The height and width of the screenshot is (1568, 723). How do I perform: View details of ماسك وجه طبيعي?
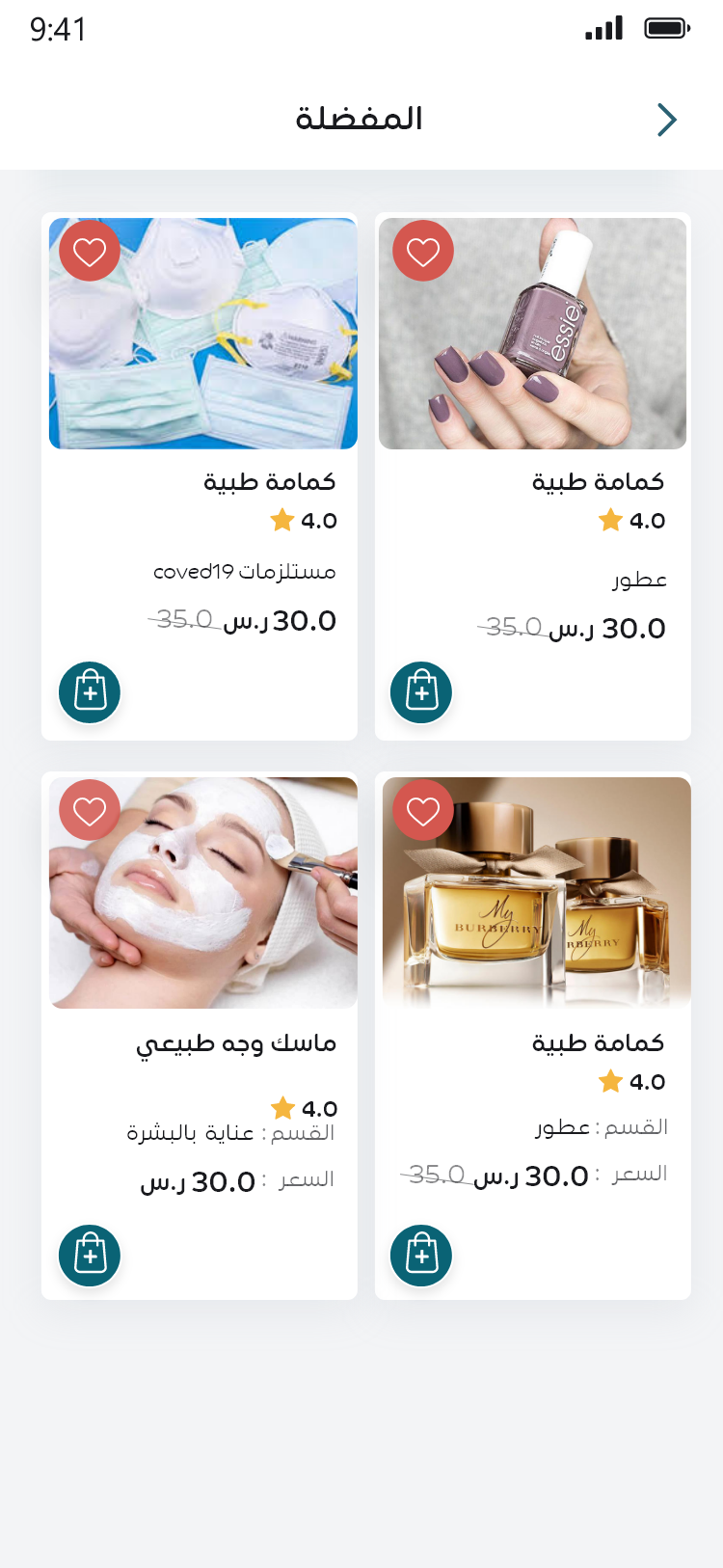[x=200, y=1036]
